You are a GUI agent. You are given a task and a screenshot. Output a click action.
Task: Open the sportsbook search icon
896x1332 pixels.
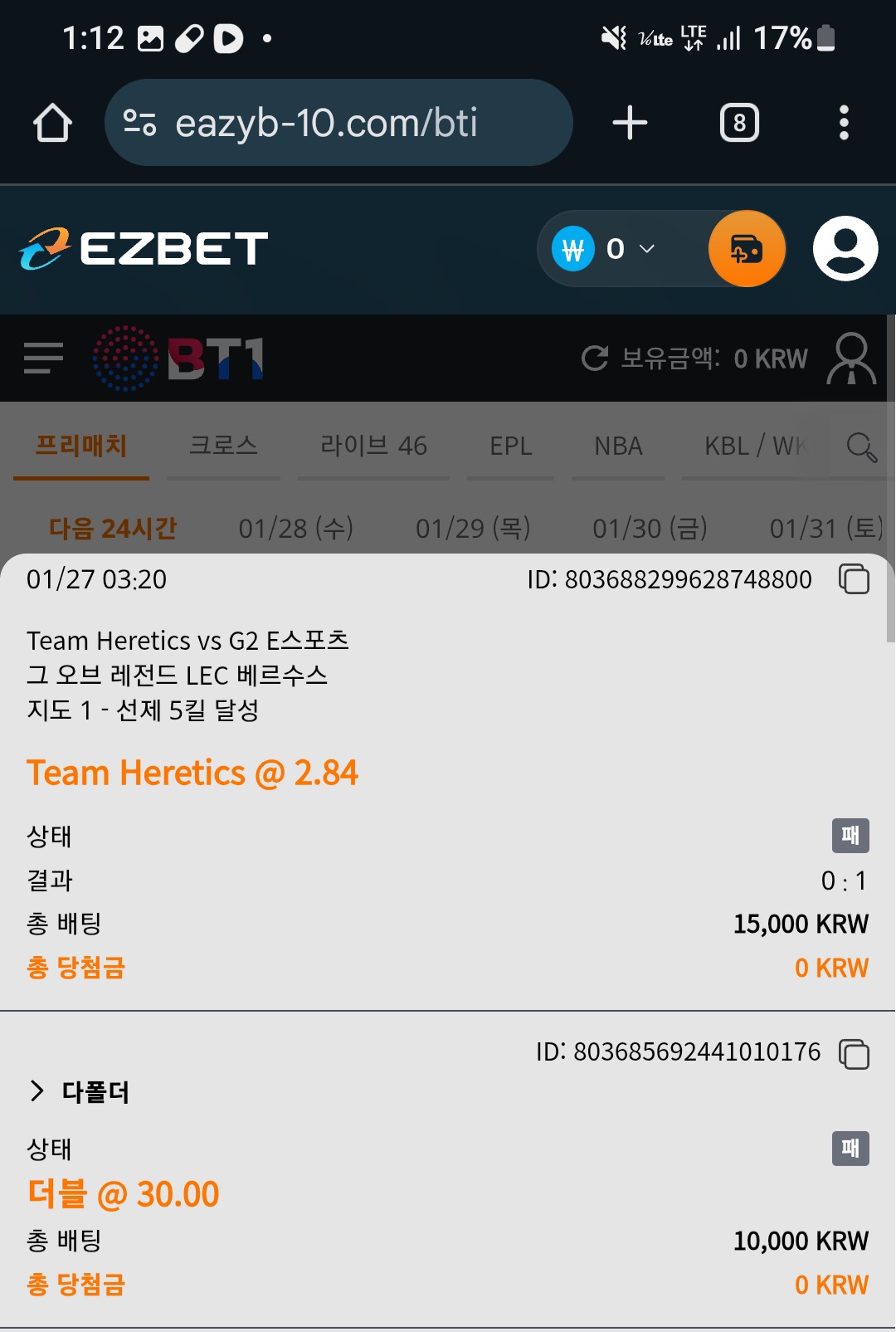(861, 446)
